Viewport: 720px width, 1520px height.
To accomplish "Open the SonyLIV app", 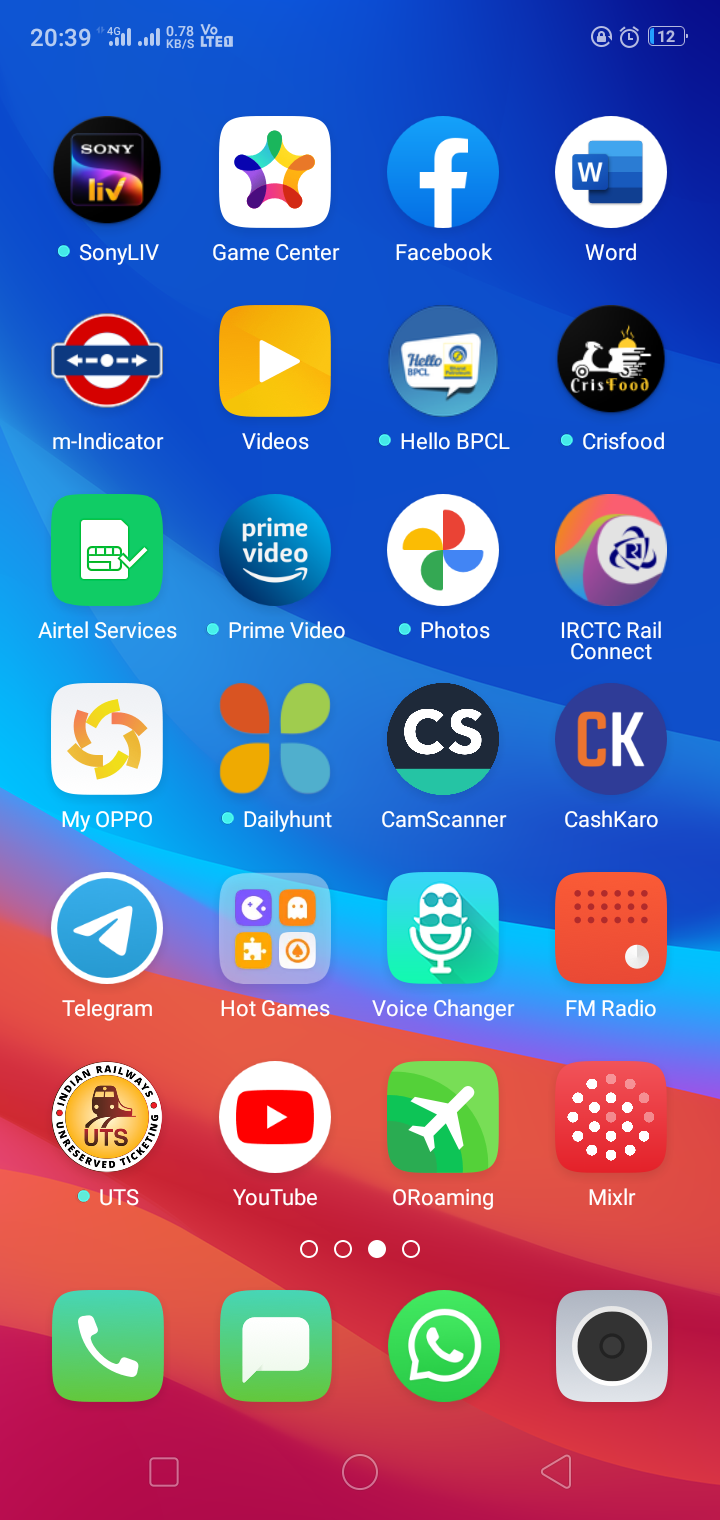I will point(107,170).
